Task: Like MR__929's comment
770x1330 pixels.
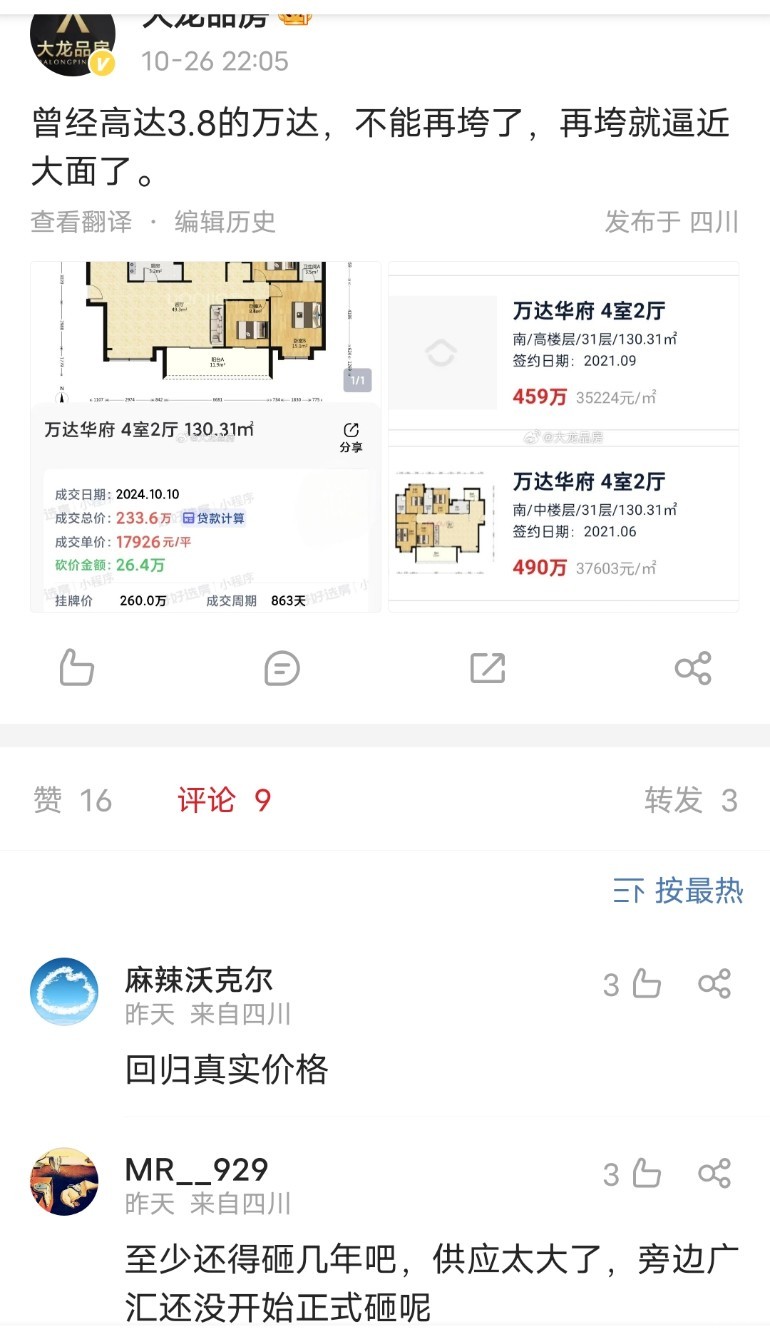Action: click(x=633, y=1174)
